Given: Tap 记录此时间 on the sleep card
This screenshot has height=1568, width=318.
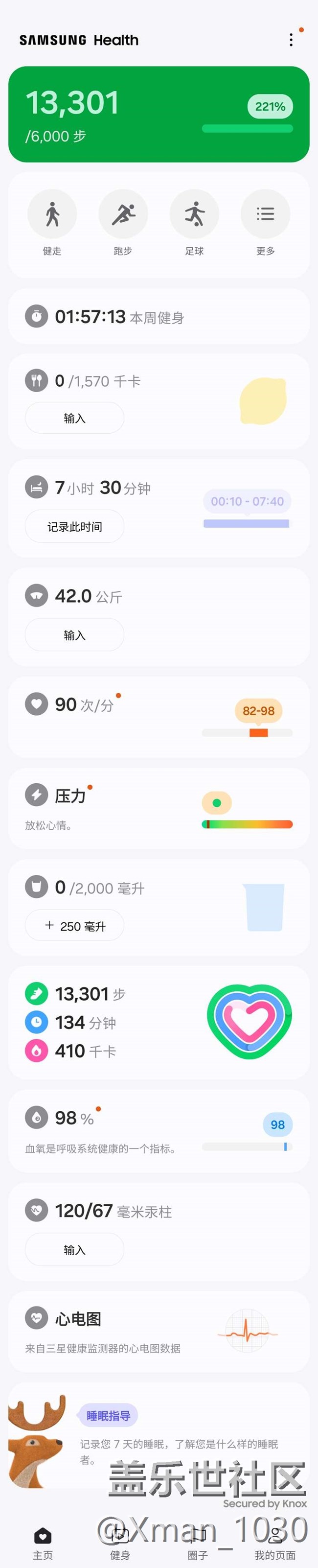Looking at the screenshot, I should [x=74, y=527].
